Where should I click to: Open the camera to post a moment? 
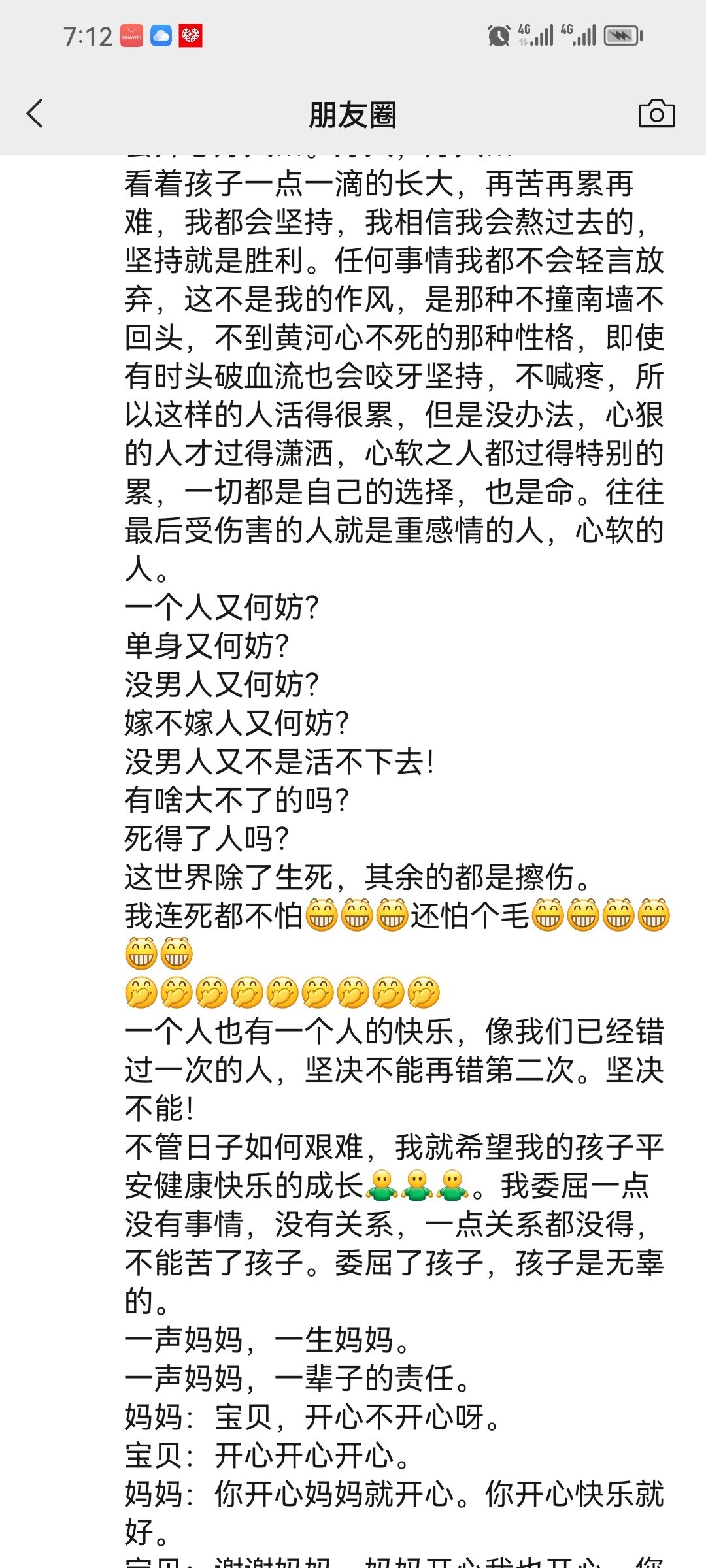pos(656,114)
